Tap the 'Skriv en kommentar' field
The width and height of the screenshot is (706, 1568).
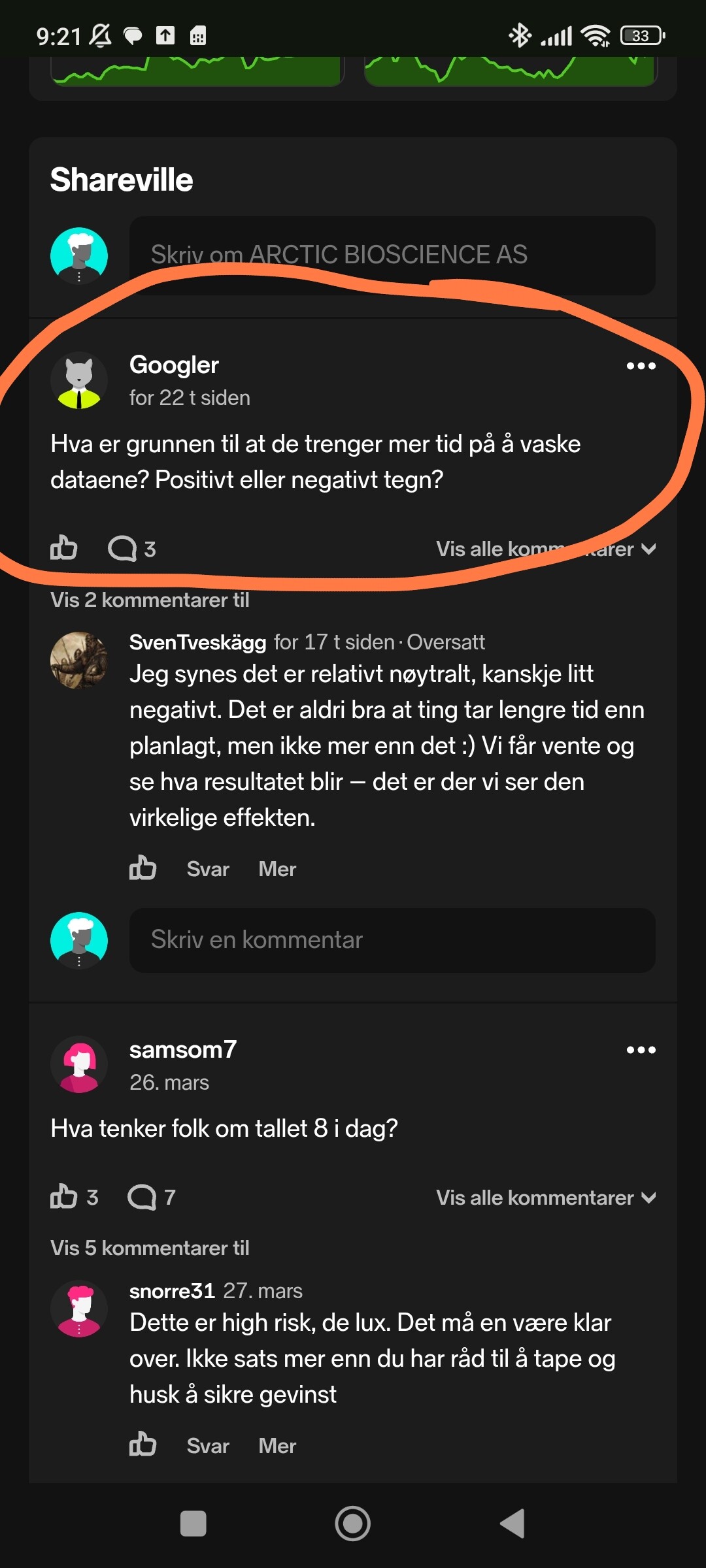click(392, 939)
